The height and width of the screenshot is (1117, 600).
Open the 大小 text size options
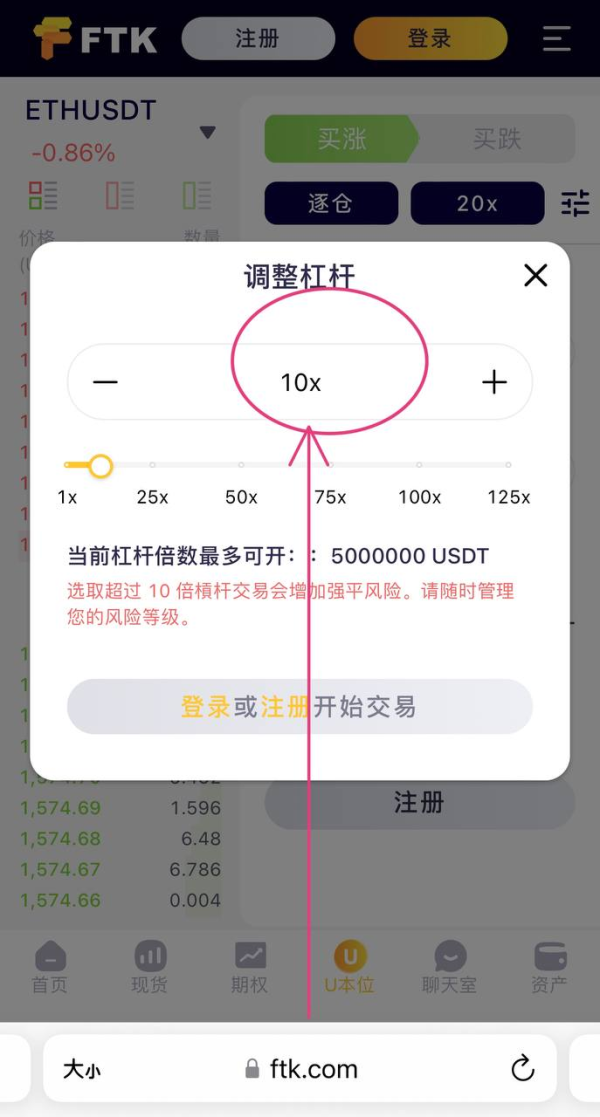81,1070
